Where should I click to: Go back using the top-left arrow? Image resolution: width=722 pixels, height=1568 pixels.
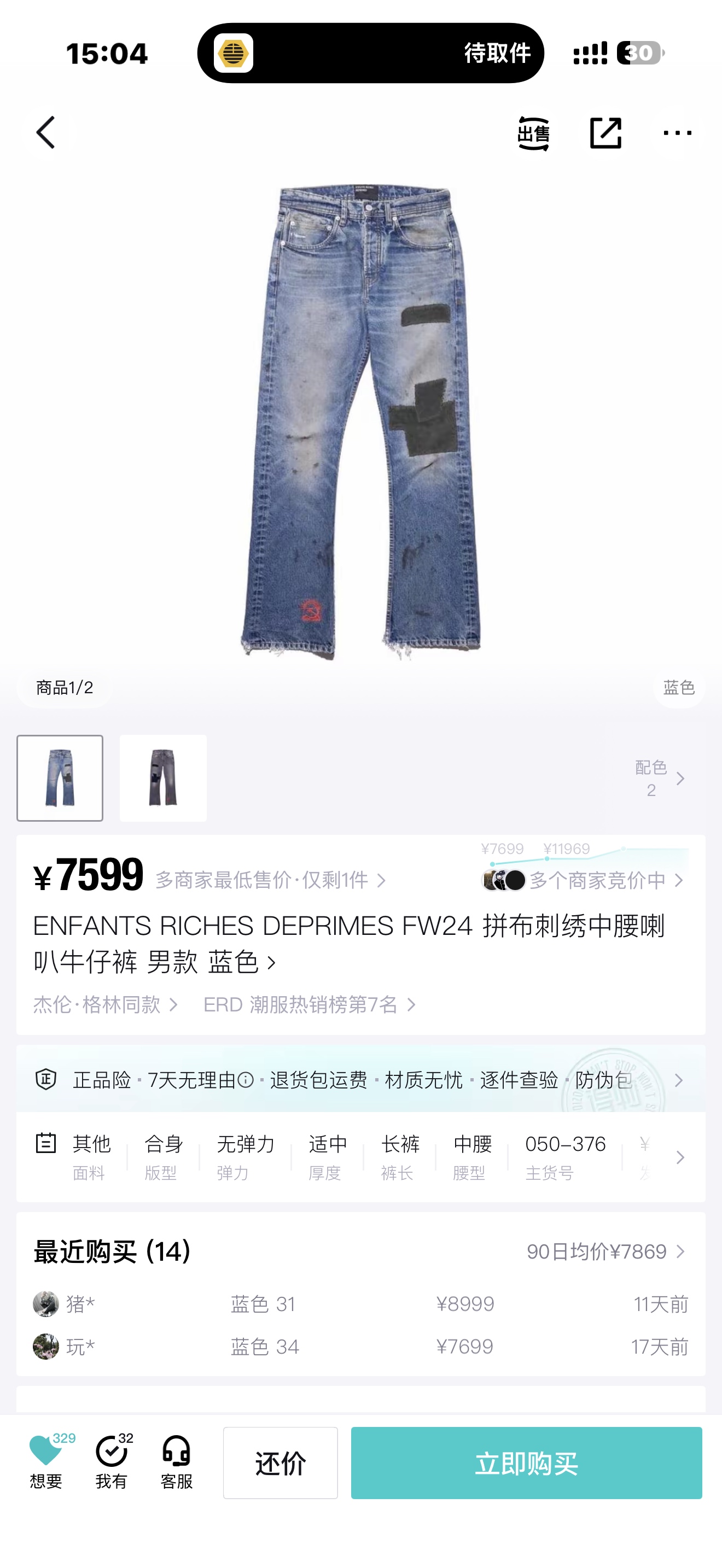coord(46,133)
